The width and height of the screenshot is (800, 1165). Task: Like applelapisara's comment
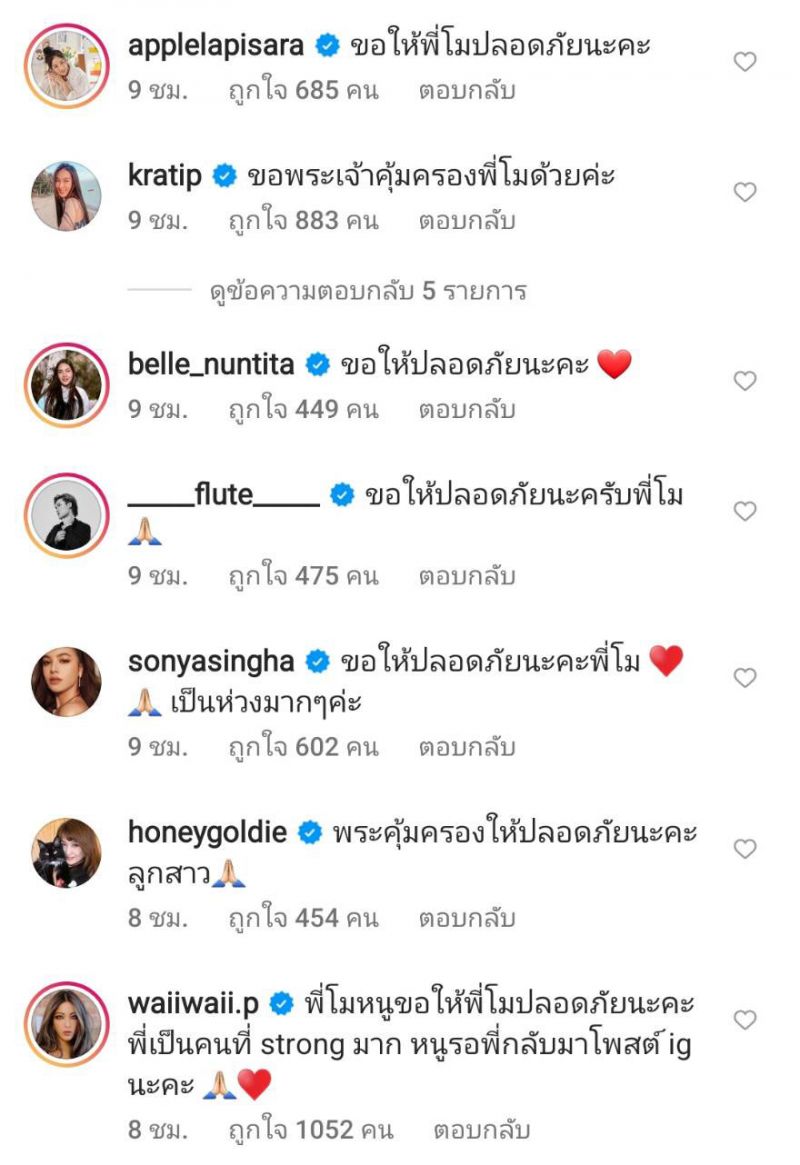[745, 62]
